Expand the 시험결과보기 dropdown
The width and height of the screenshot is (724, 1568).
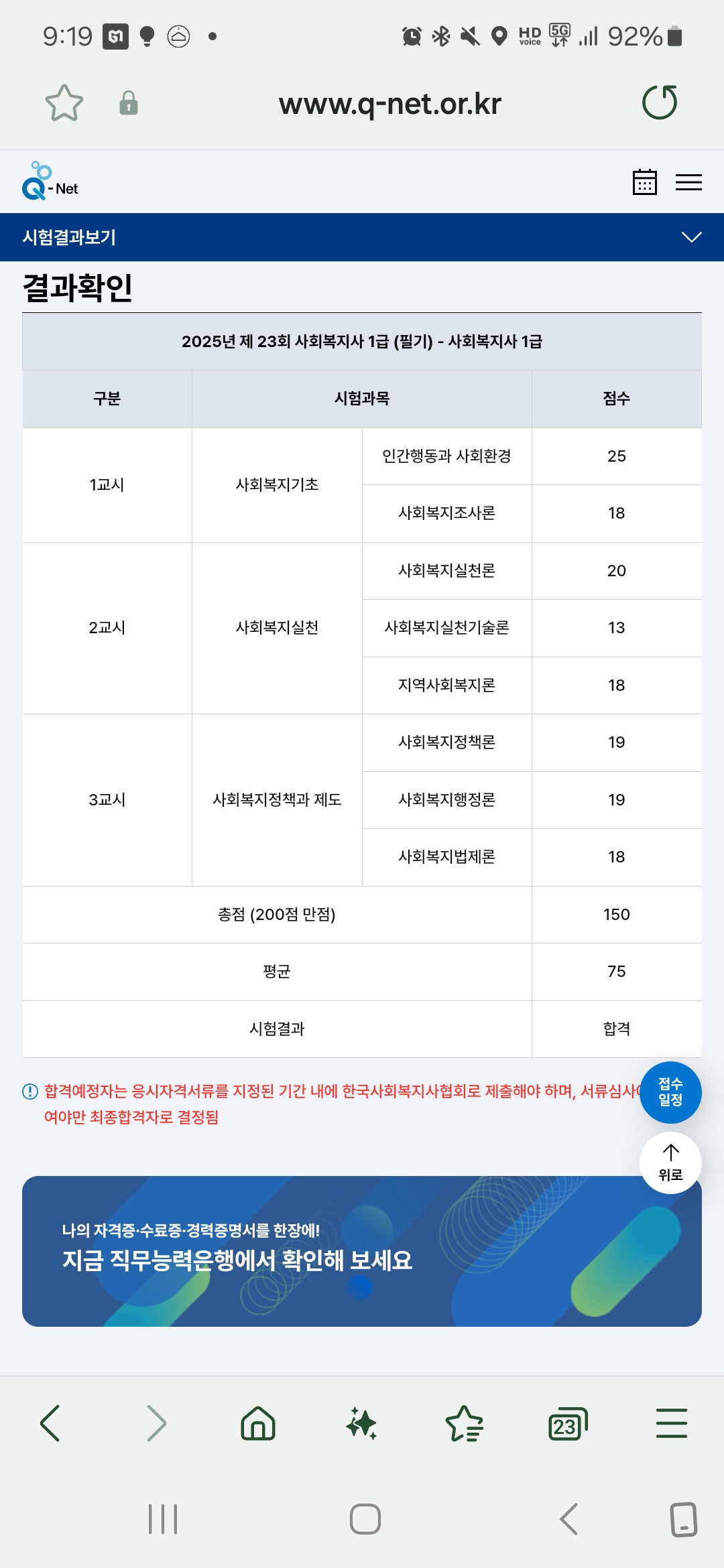[691, 237]
